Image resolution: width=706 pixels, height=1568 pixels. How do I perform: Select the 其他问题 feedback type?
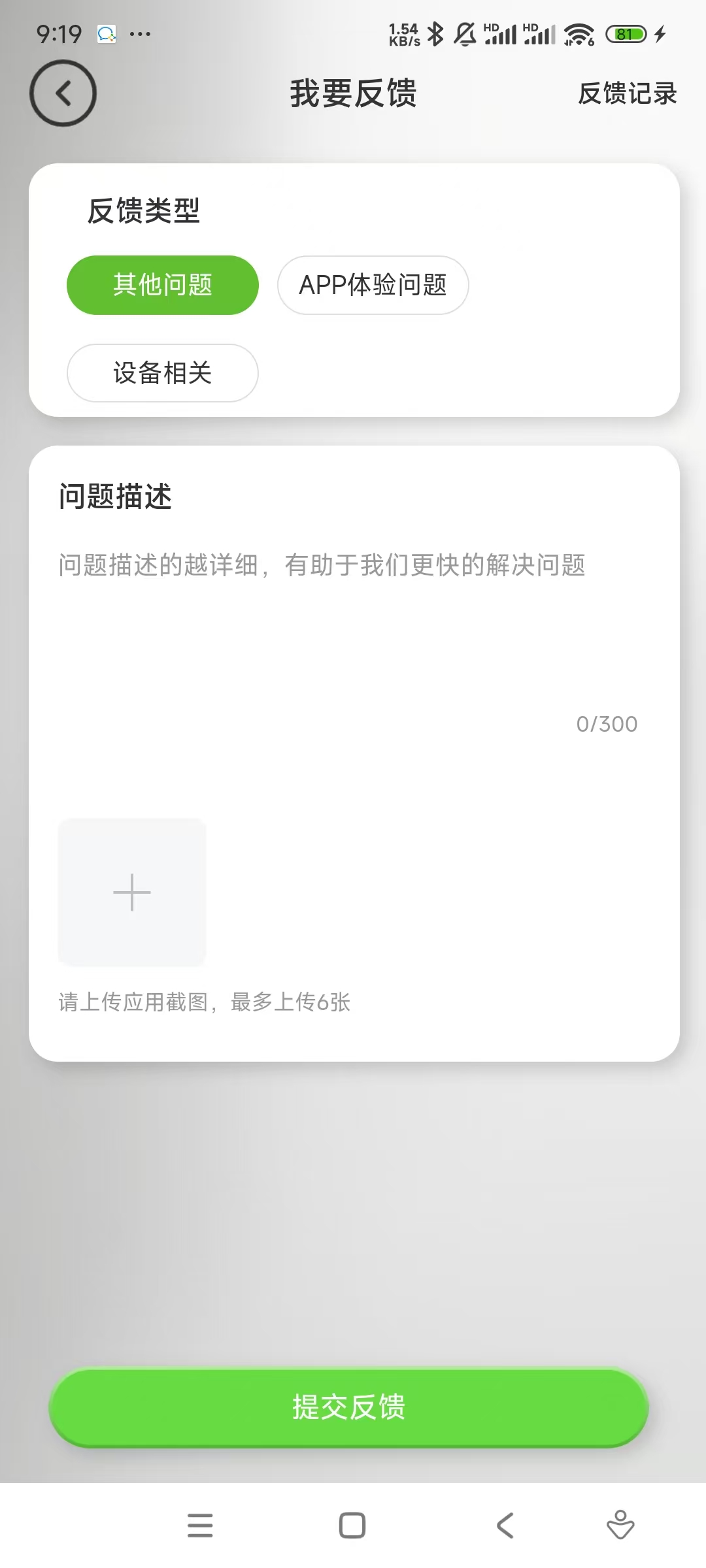[x=162, y=284]
